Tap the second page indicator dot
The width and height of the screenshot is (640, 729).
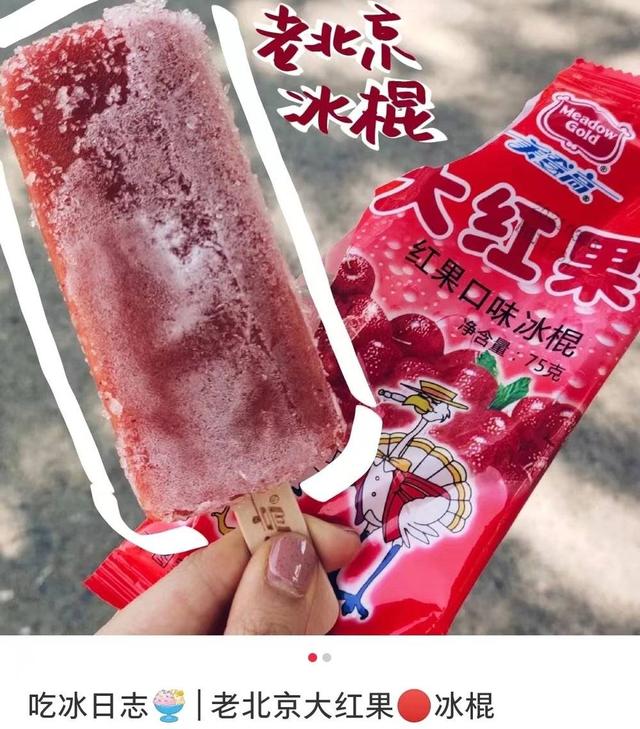click(327, 657)
